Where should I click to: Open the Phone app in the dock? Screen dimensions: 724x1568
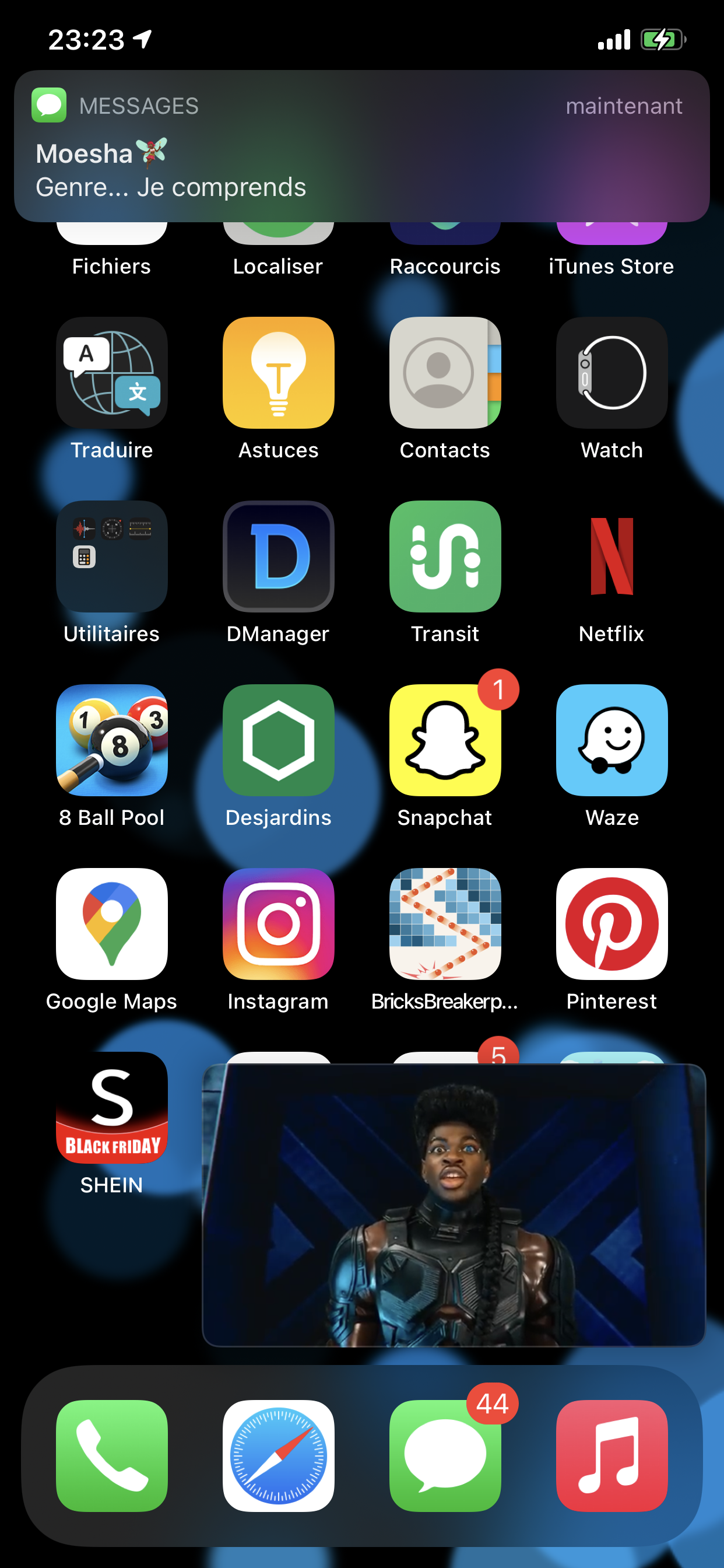[x=111, y=1456]
